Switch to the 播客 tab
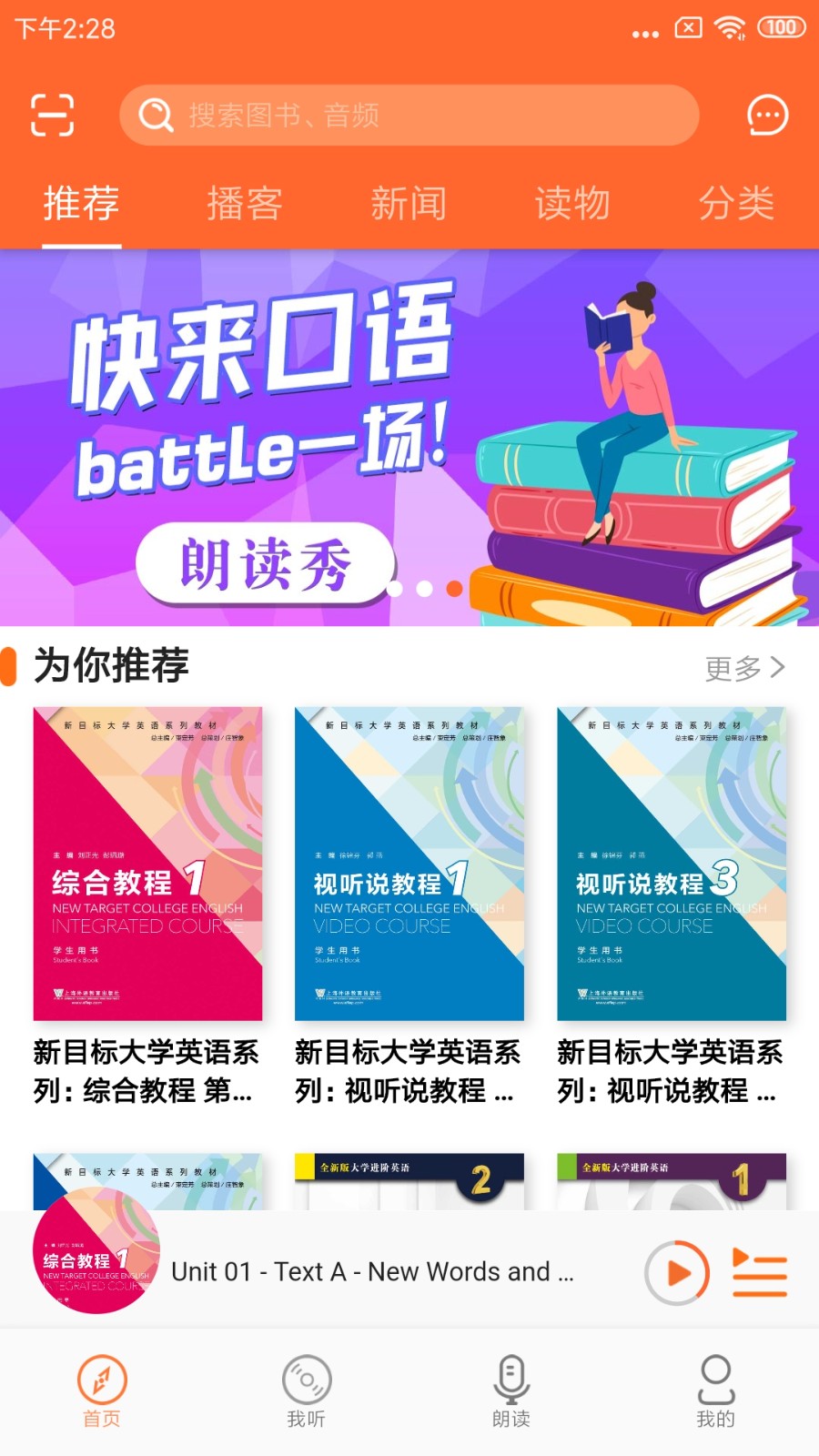Screen dimensions: 819x1456 tap(245, 203)
